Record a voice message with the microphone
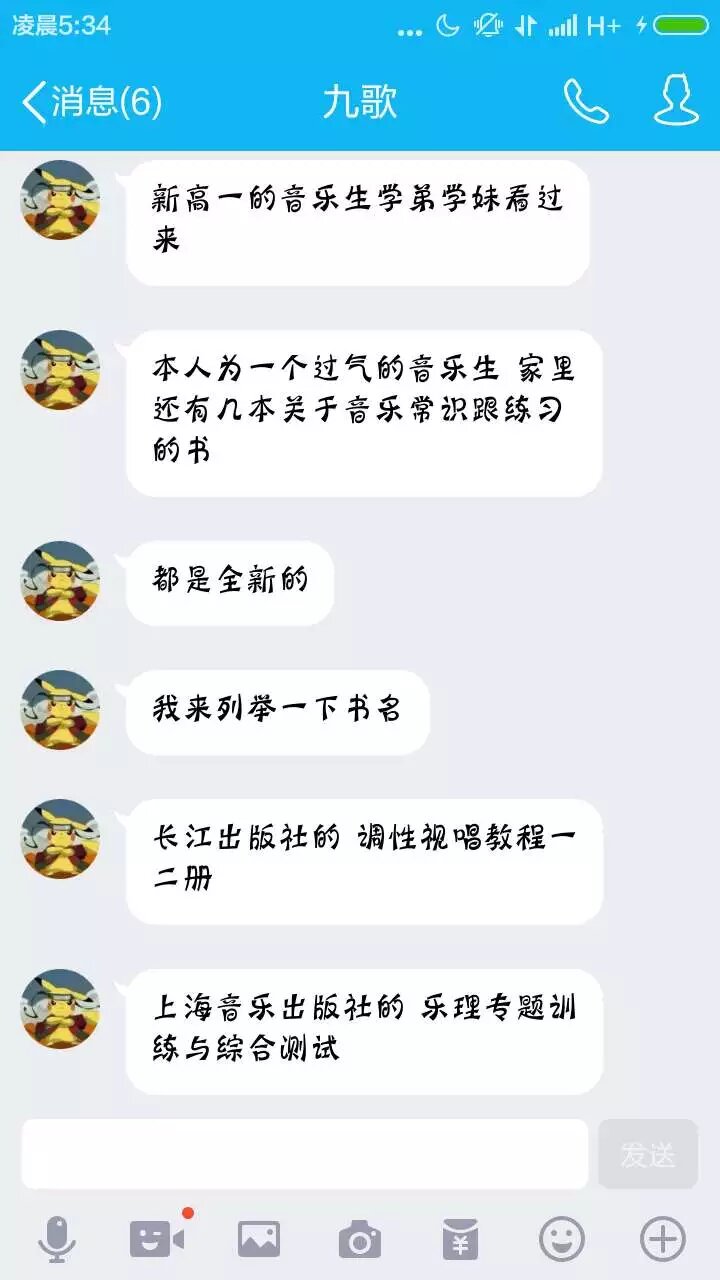Viewport: 720px width, 1280px height. click(57, 1240)
